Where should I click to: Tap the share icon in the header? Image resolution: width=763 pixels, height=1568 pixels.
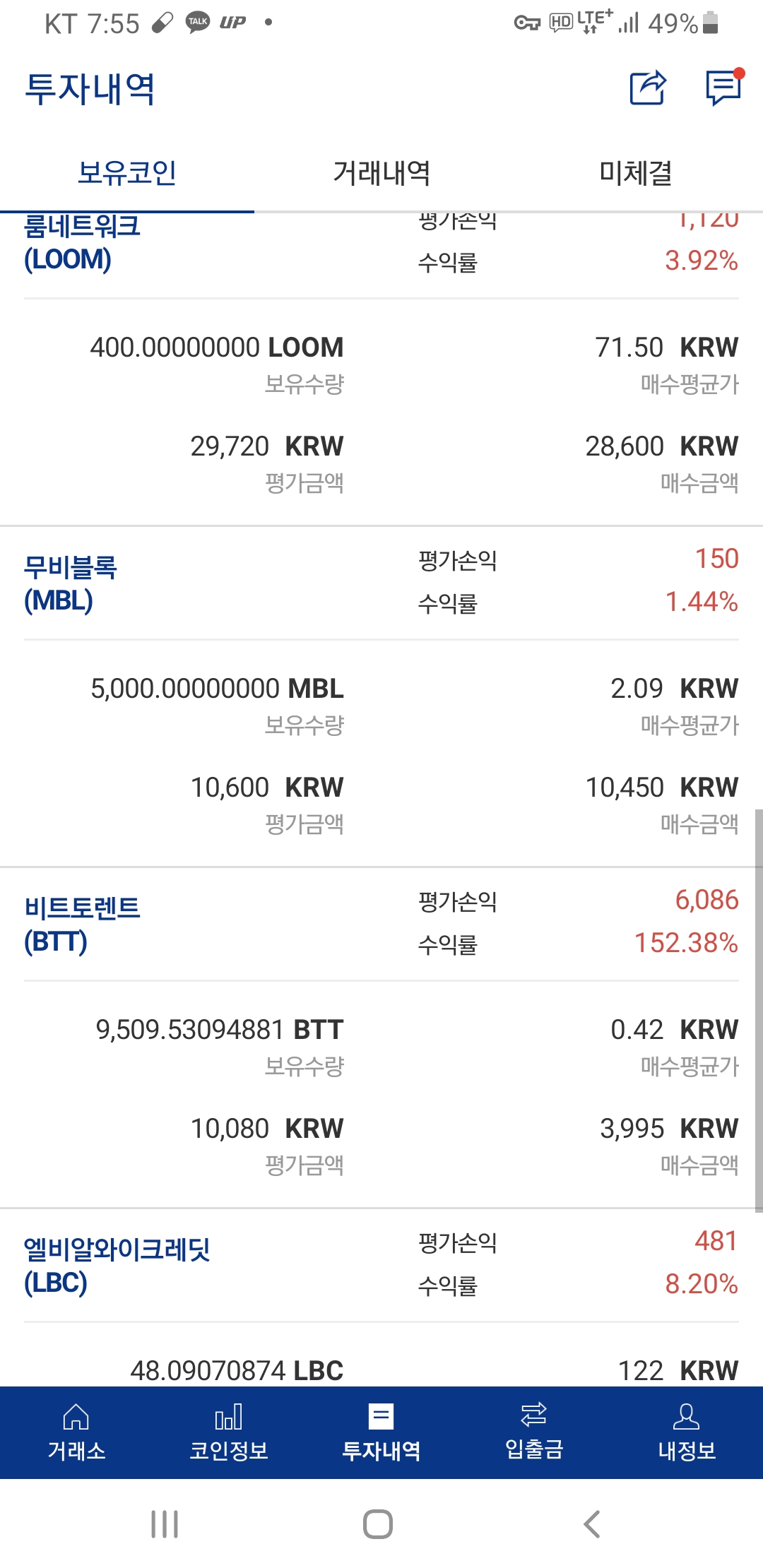(x=649, y=88)
